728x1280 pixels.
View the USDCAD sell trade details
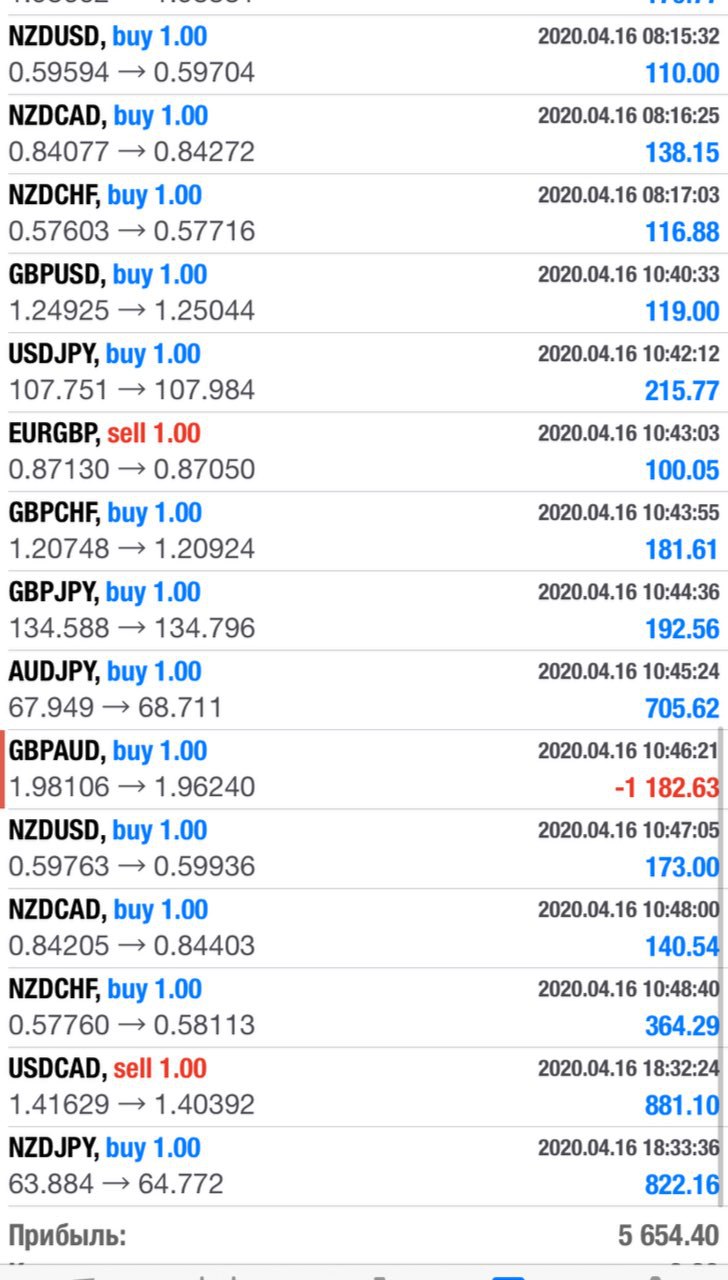(x=364, y=1087)
